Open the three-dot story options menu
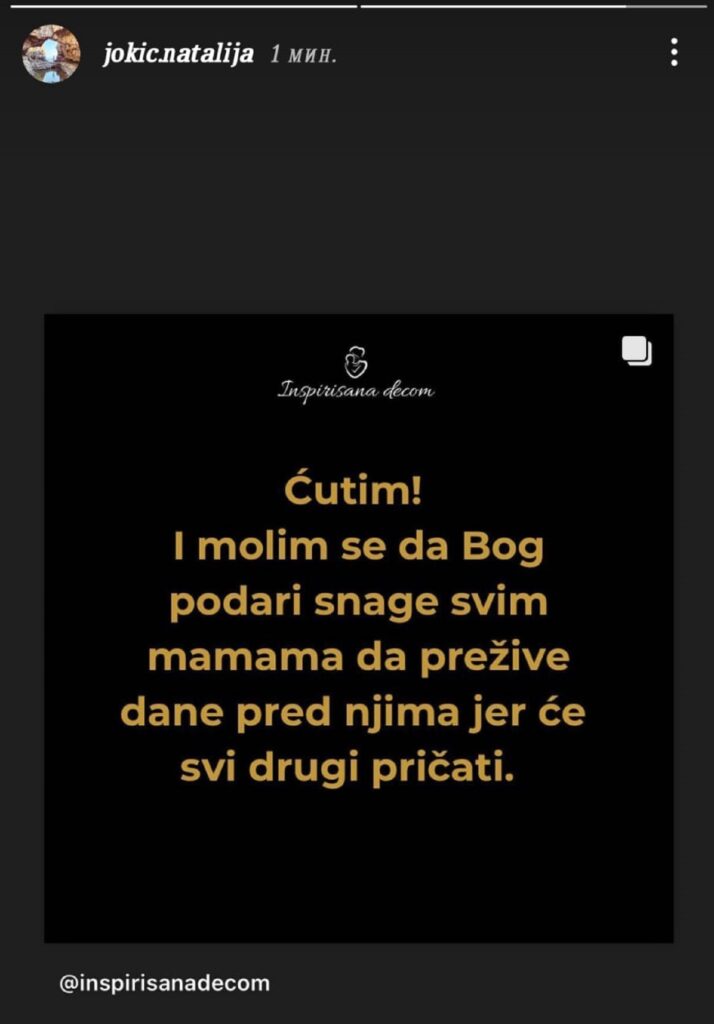This screenshot has width=714, height=1024. 675,52
